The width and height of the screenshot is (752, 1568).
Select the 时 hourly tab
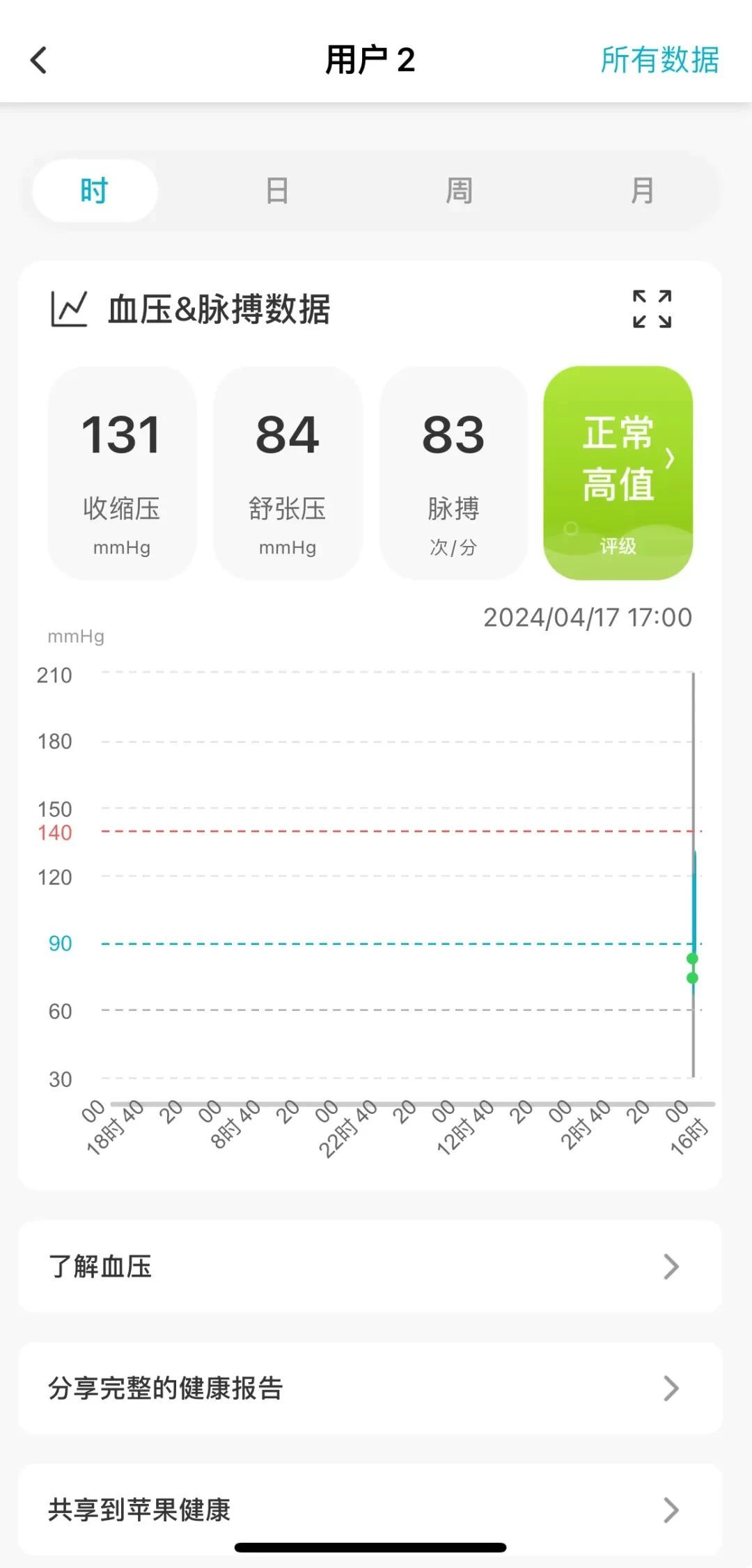click(x=95, y=190)
